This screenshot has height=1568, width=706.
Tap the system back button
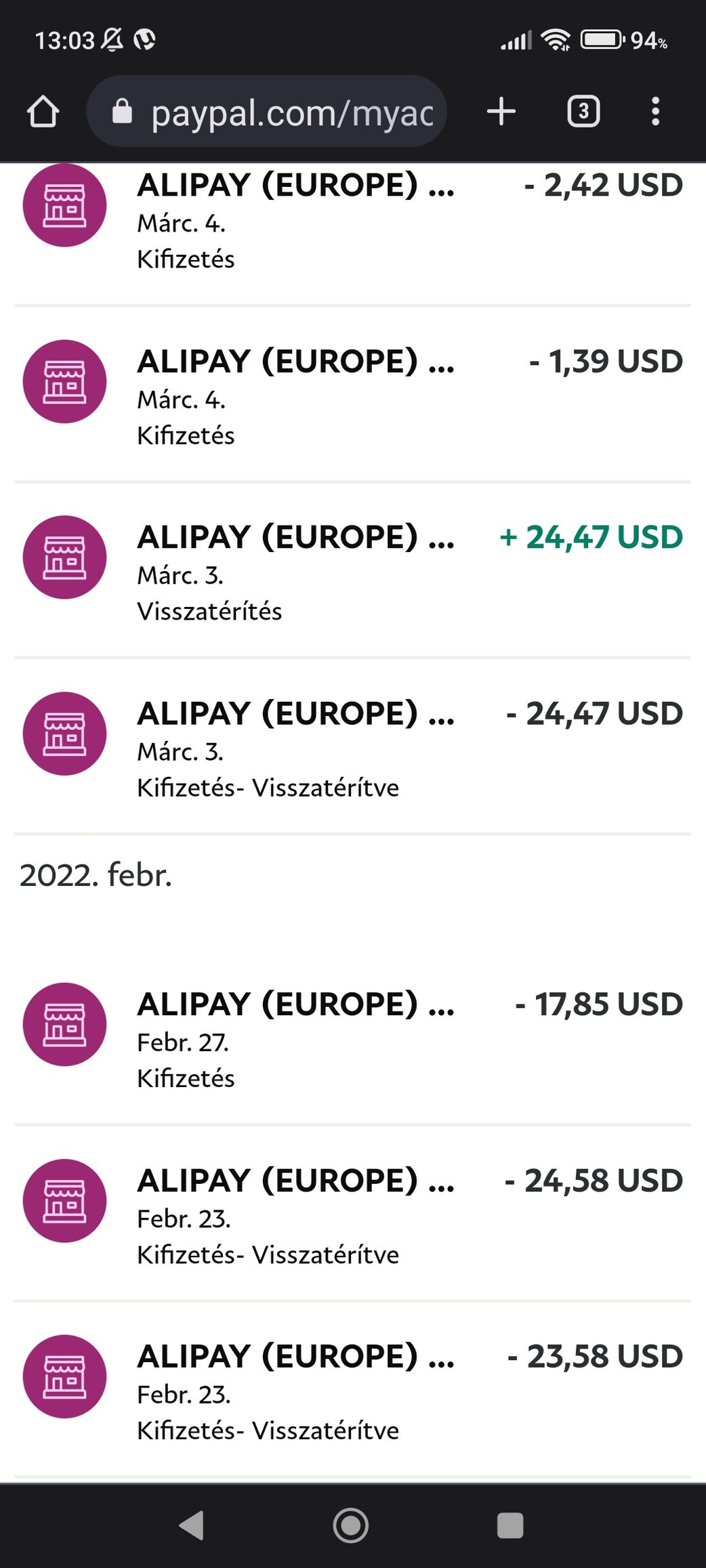(x=192, y=1525)
